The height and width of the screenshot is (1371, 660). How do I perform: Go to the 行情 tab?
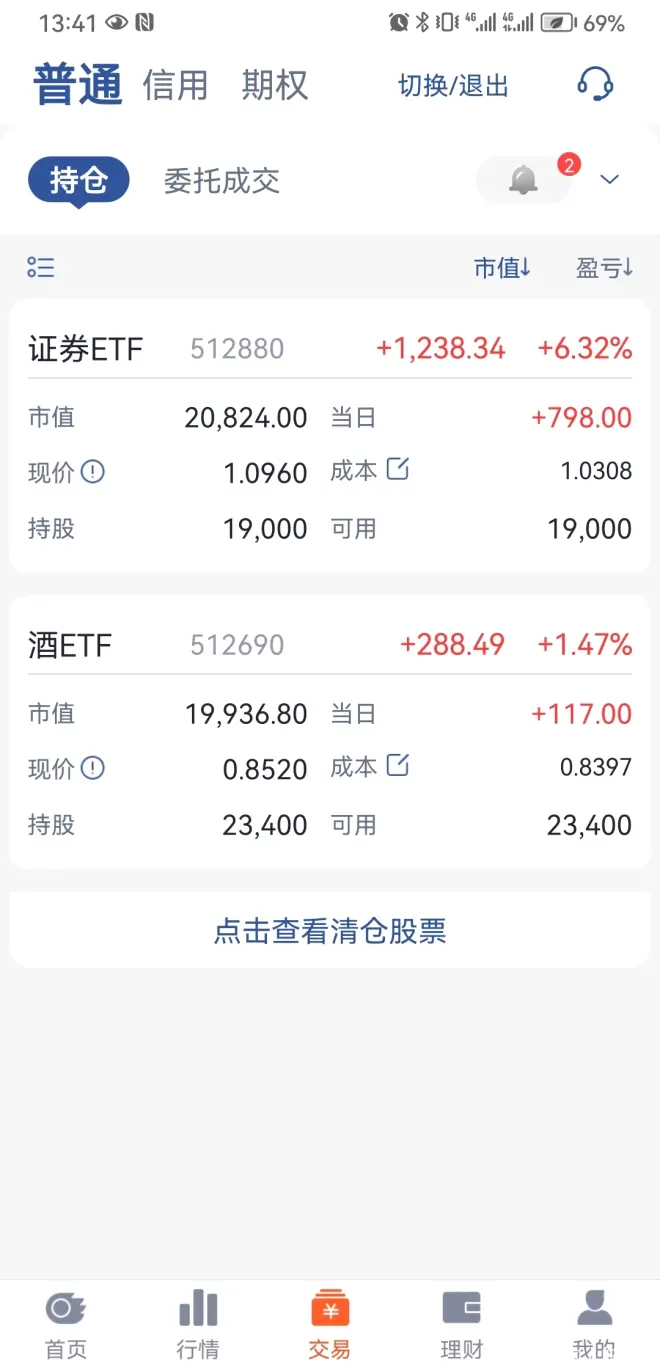point(198,1322)
